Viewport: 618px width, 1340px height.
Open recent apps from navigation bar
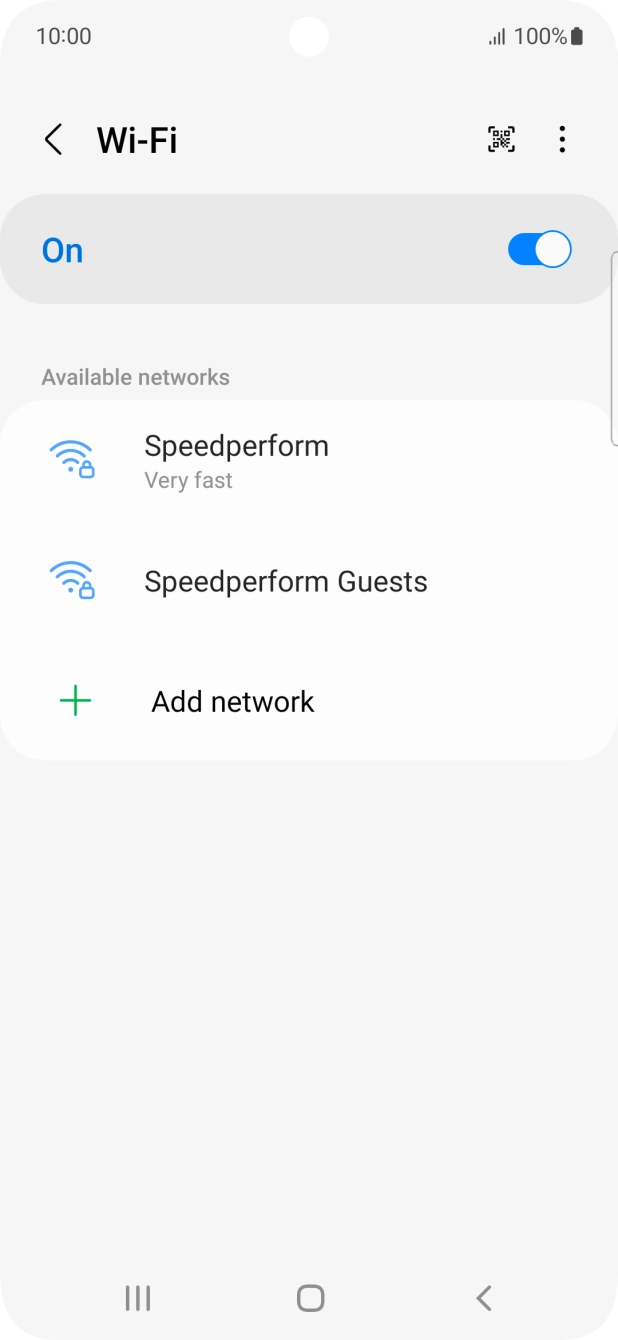coord(137,1298)
